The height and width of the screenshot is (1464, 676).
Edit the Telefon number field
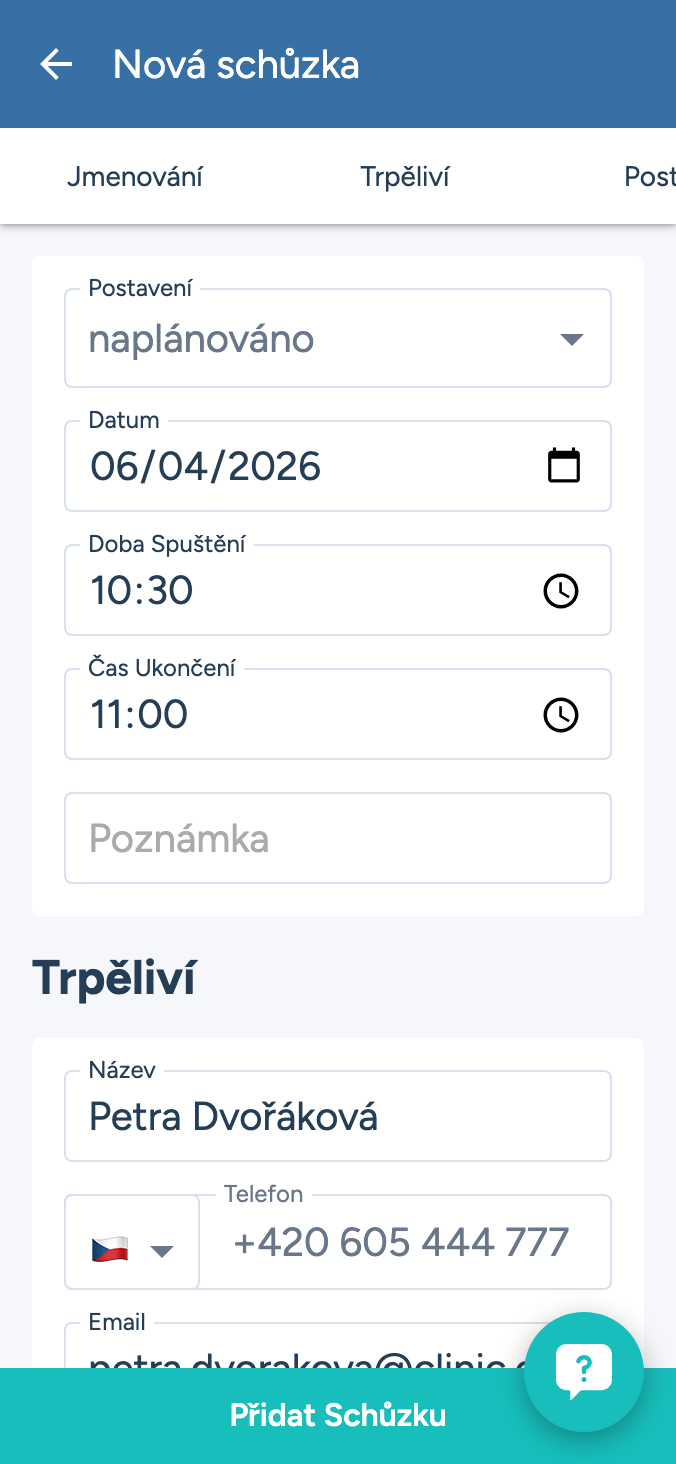(404, 1242)
